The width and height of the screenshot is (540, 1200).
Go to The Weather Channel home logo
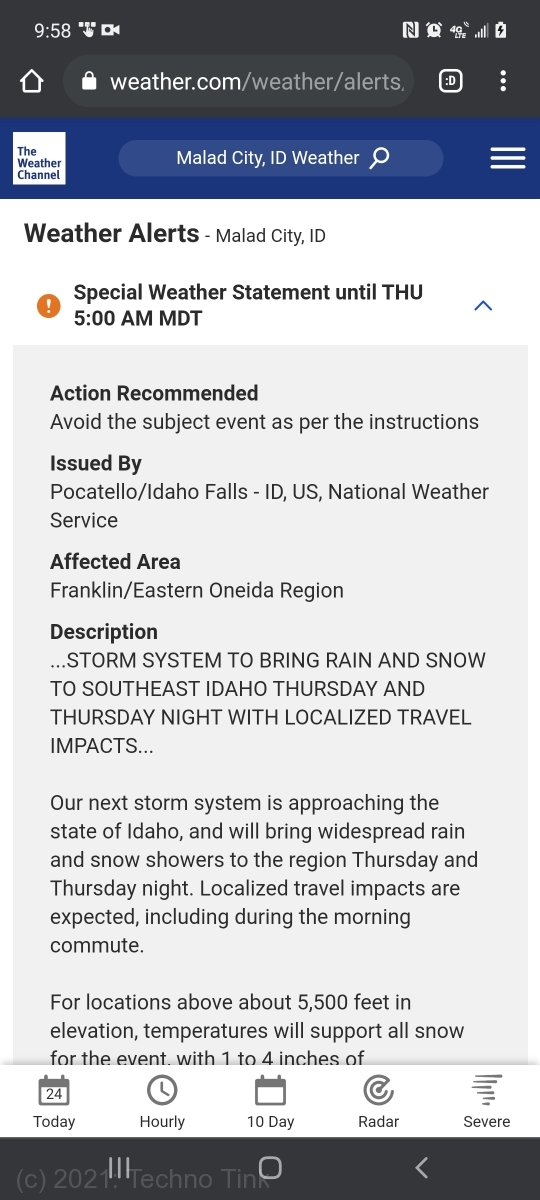(39, 158)
